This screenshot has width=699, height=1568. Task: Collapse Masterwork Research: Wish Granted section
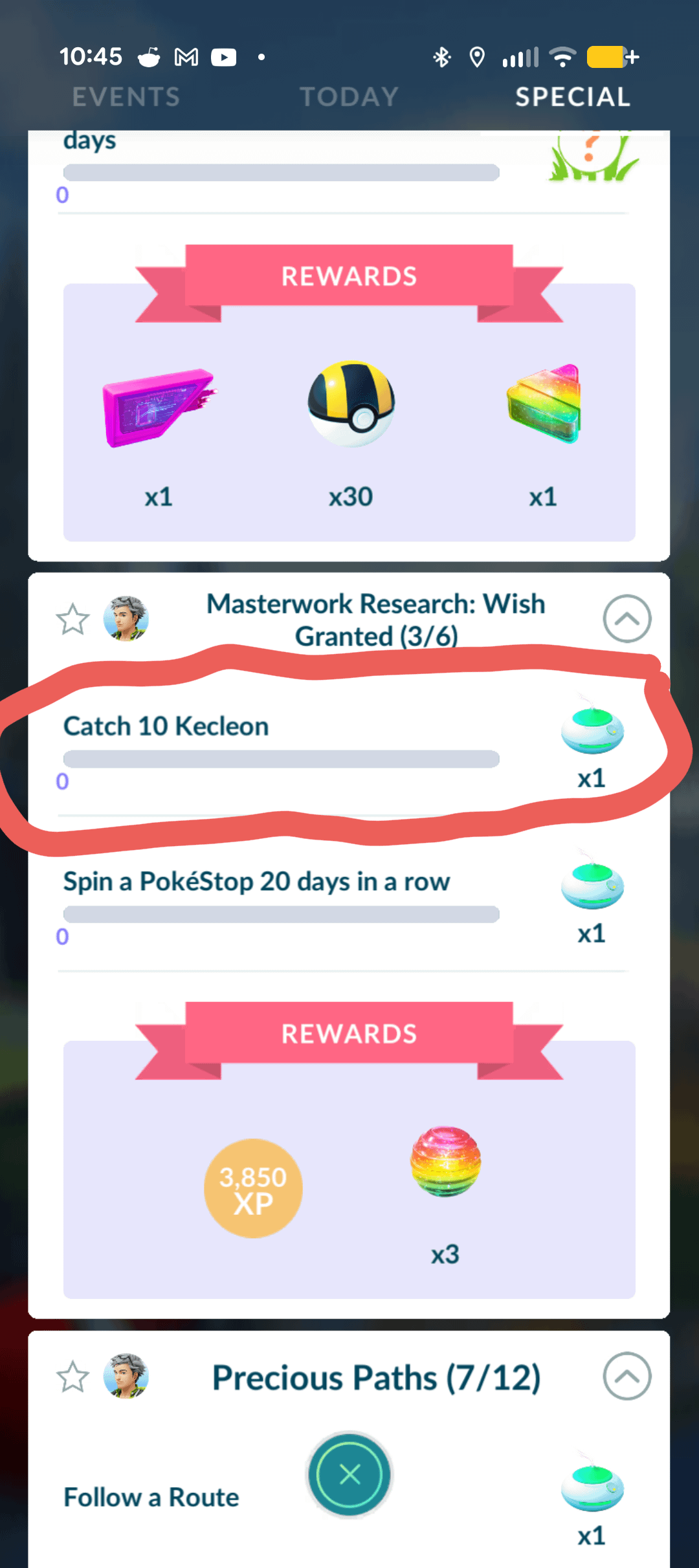pyautogui.click(x=627, y=618)
